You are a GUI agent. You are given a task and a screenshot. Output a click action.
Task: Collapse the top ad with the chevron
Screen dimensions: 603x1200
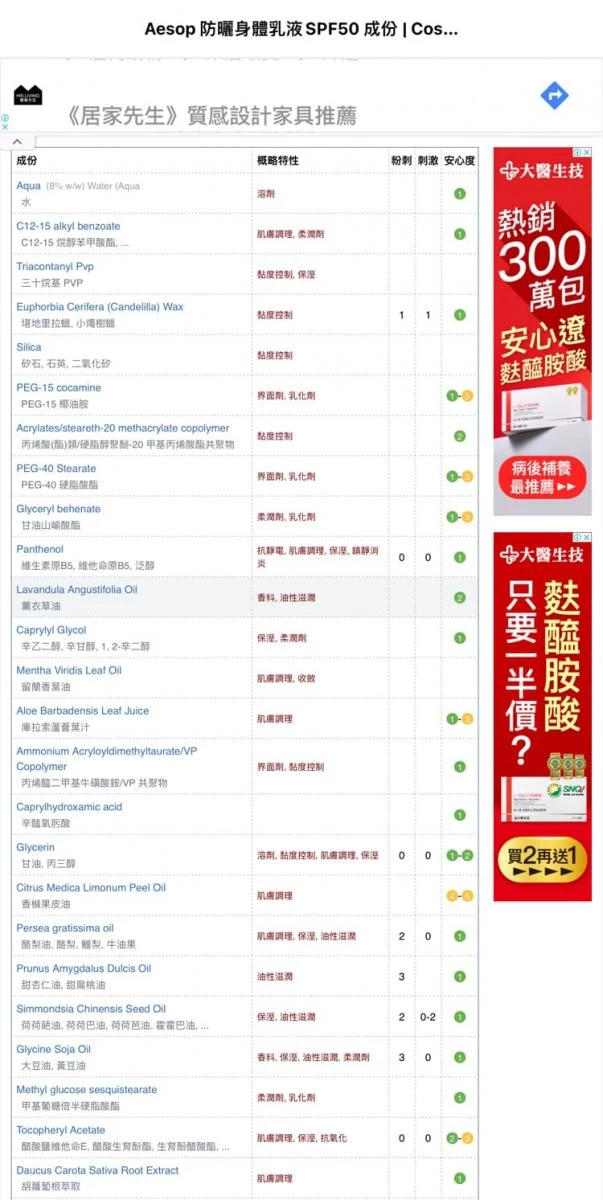[x=17, y=142]
